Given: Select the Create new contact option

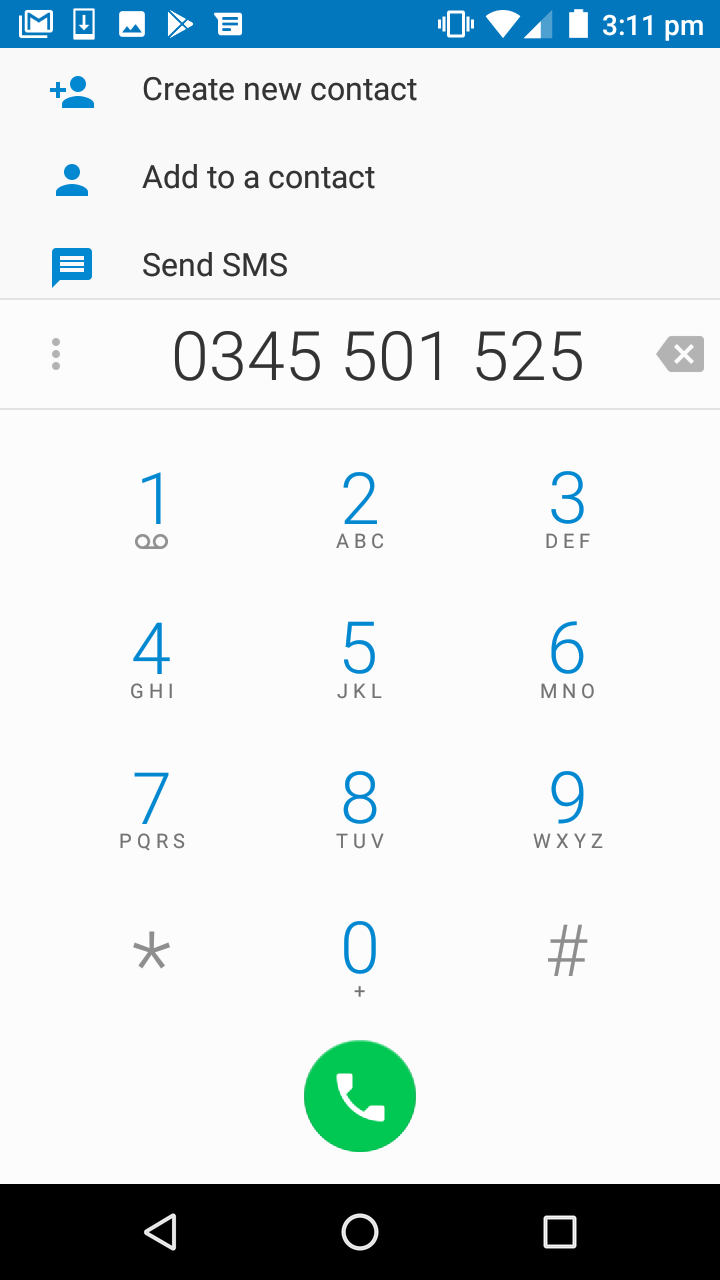Looking at the screenshot, I should pos(279,89).
